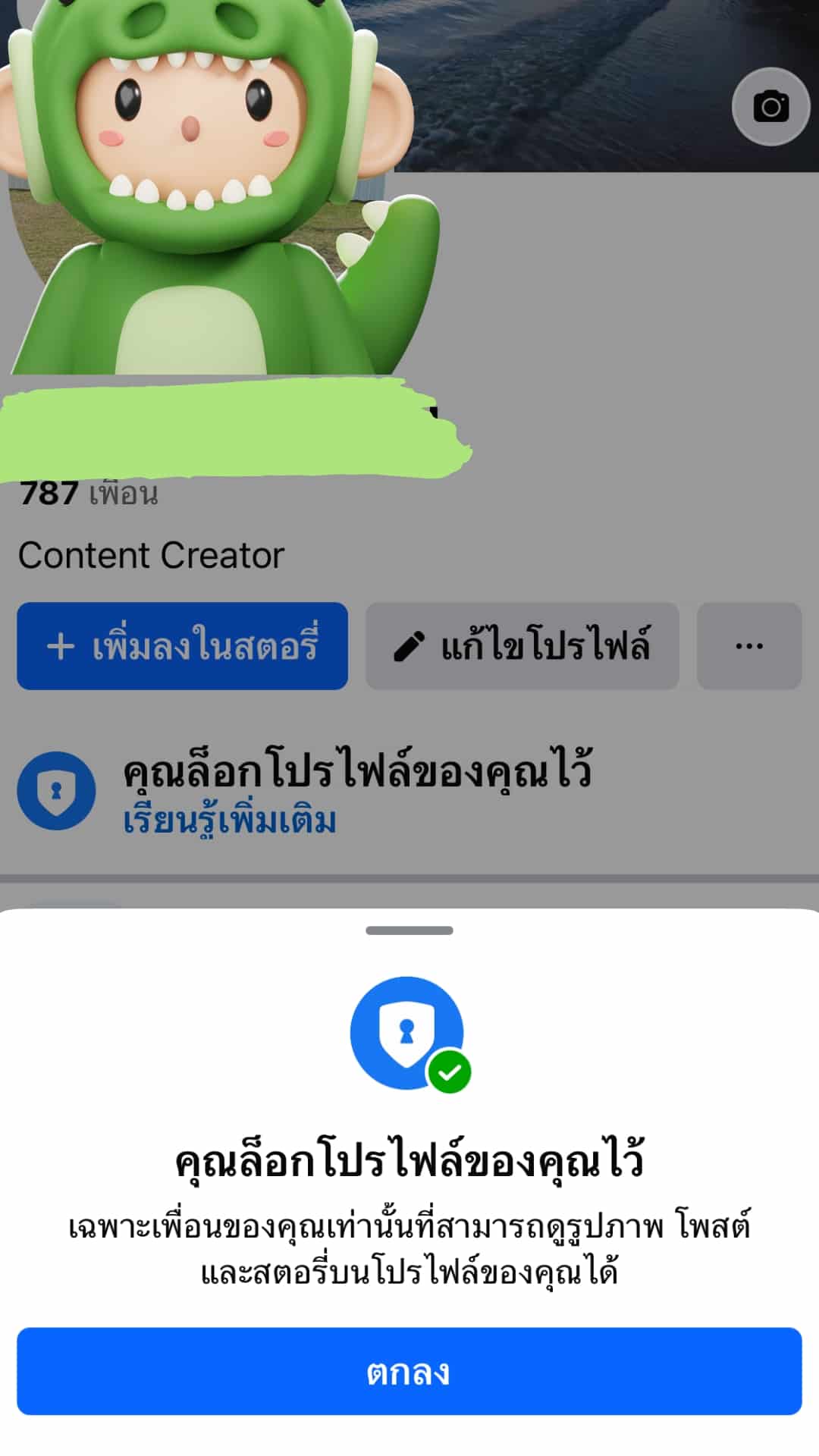Open the three-dot more options button
Screen dimensions: 819x1456
749,646
